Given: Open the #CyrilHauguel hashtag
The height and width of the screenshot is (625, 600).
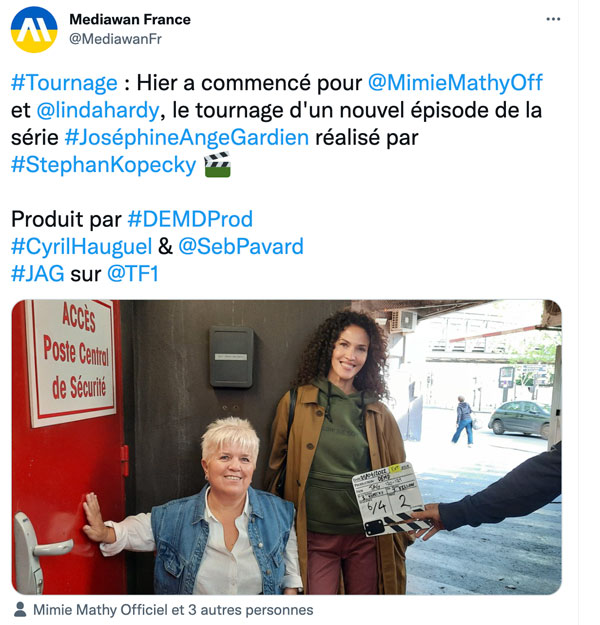Looking at the screenshot, I should pyautogui.click(x=82, y=246).
